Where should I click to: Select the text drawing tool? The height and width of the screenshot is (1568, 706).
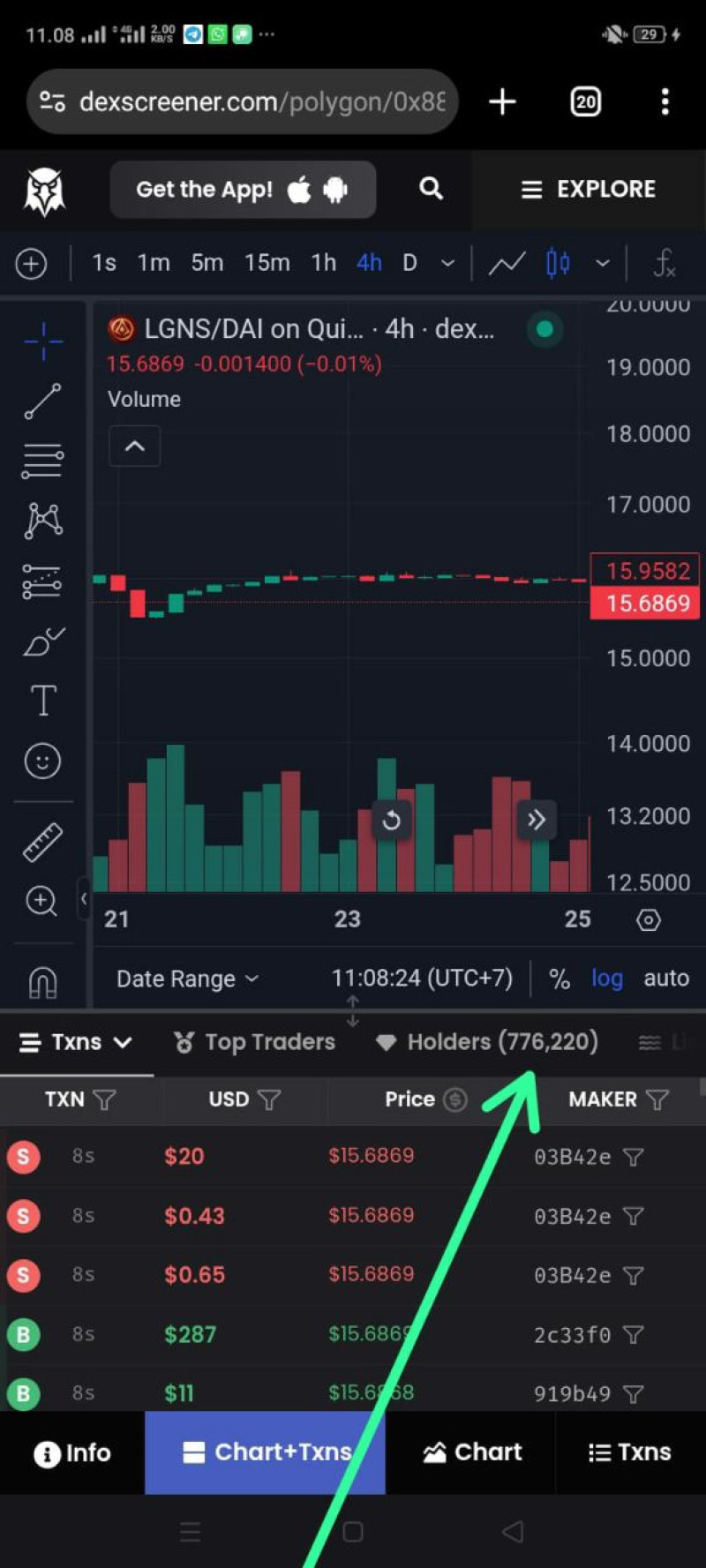point(43,701)
